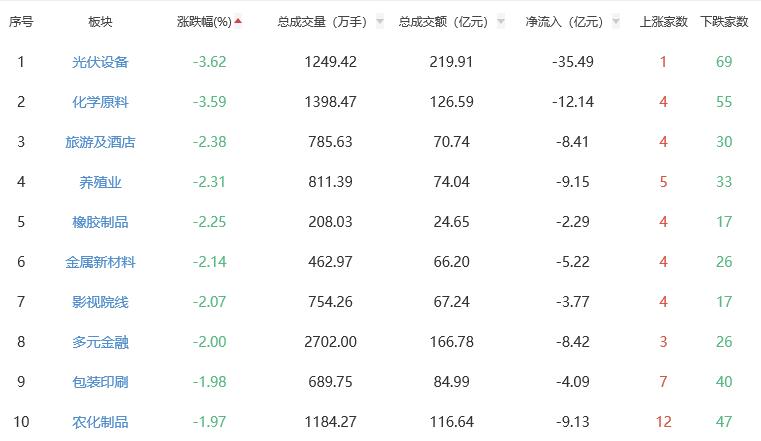Sort the table by 总成交额（亿元）
The image size is (761, 441).
(445, 22)
